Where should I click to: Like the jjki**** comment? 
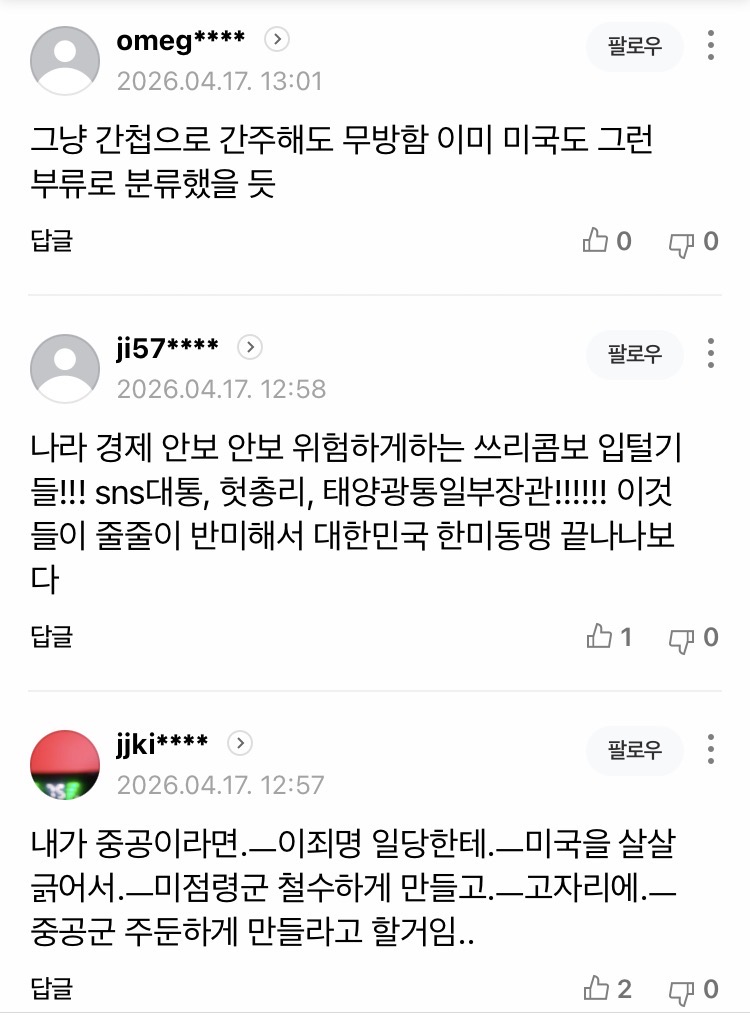click(x=597, y=989)
